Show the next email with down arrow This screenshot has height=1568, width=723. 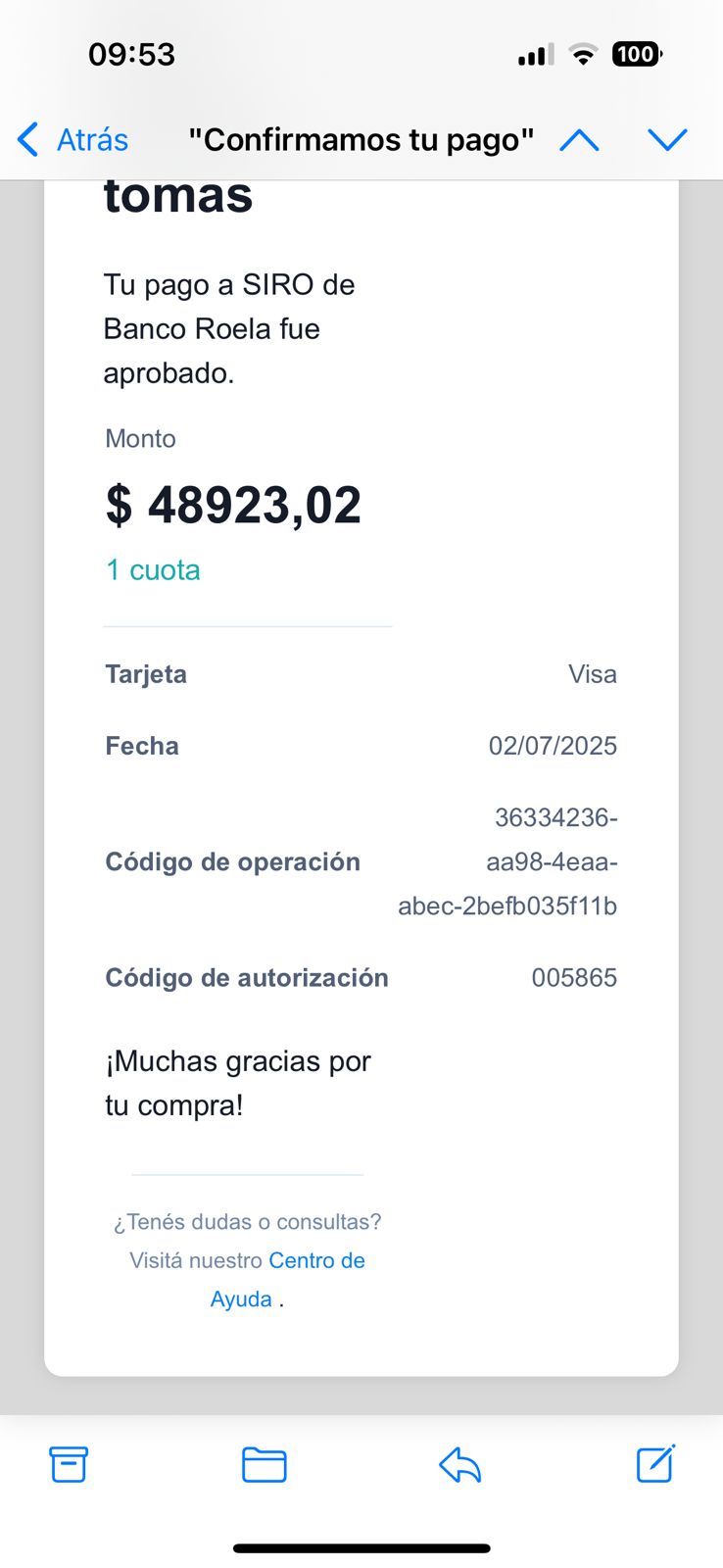[667, 140]
